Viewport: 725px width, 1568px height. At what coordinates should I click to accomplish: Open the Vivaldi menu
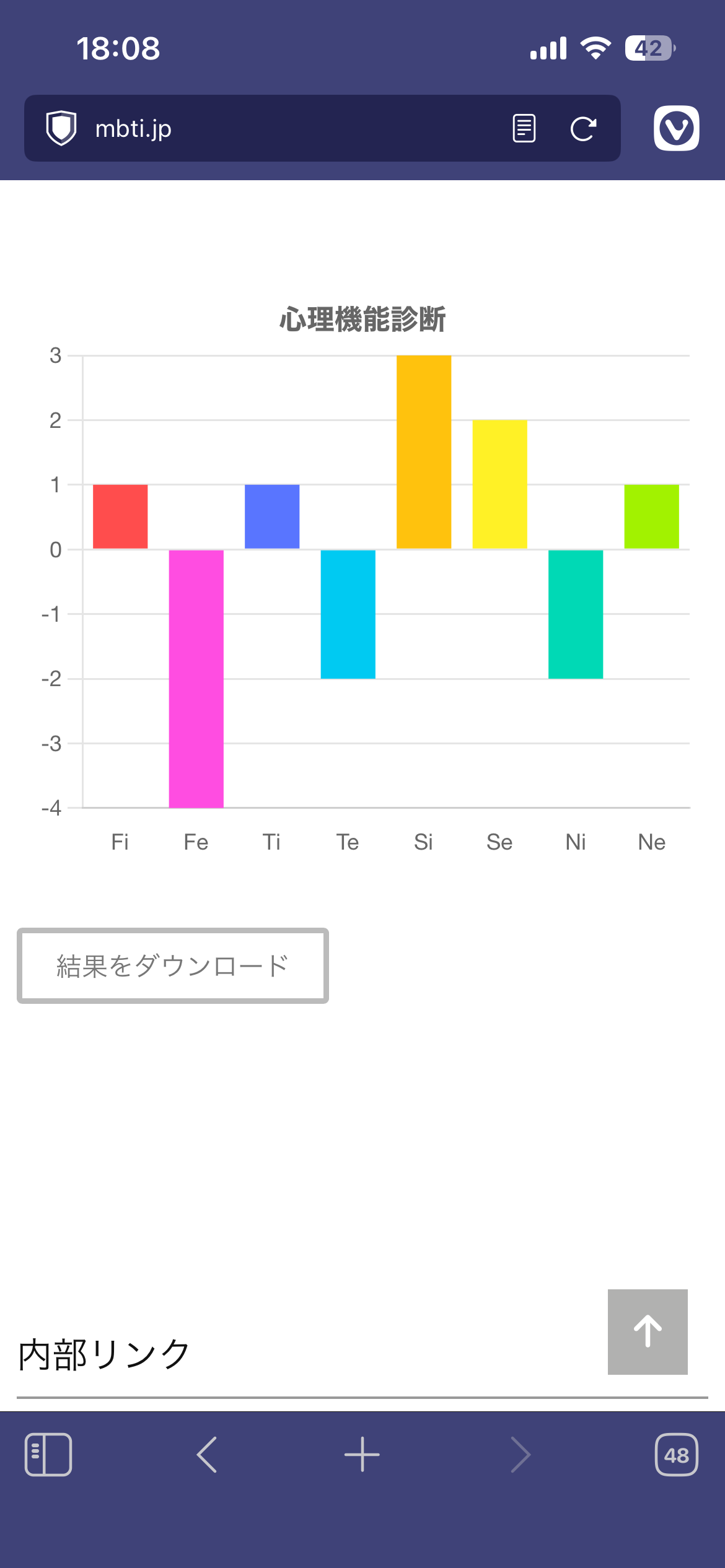[x=676, y=128]
